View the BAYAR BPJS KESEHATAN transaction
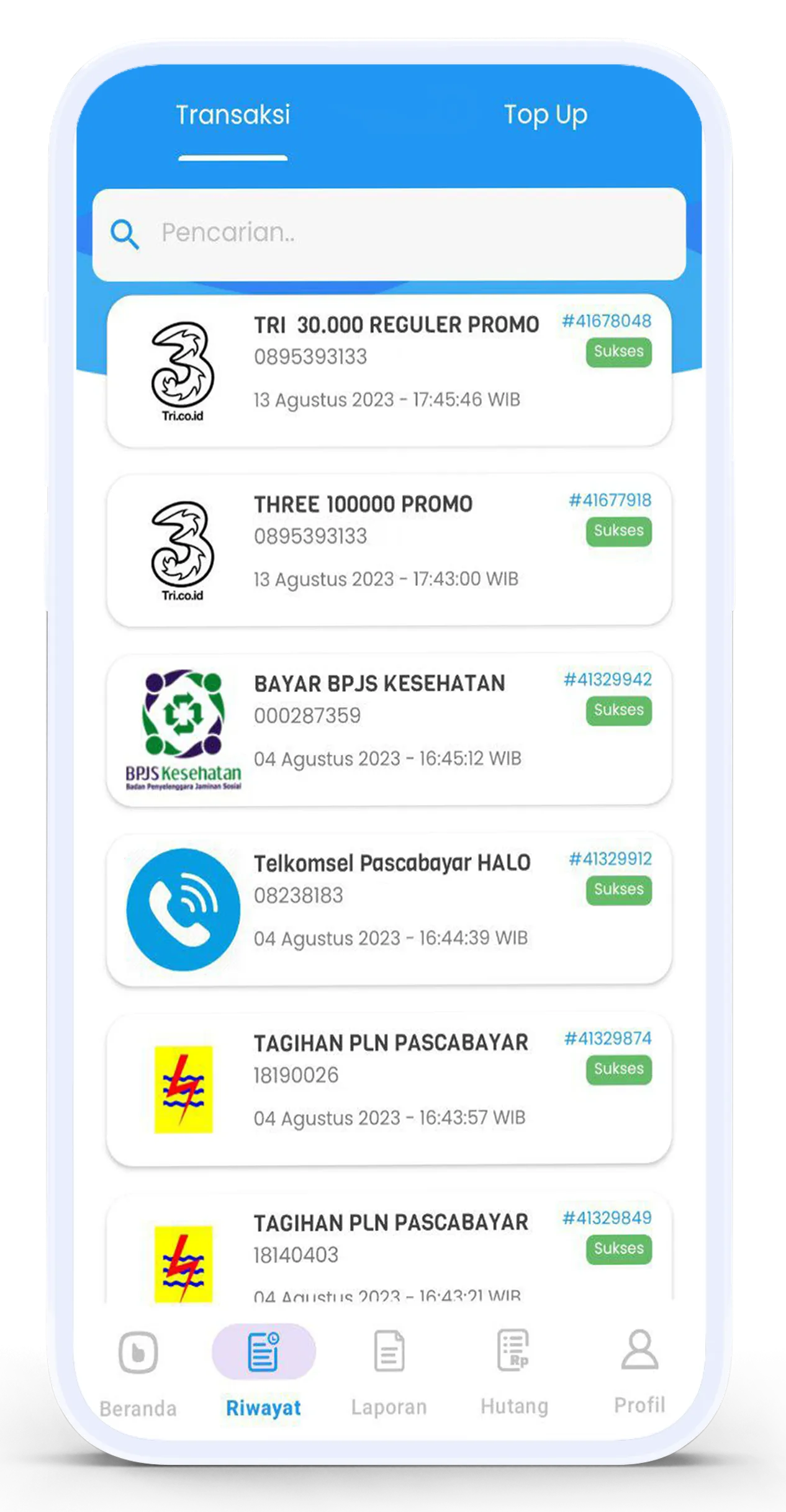Image resolution: width=786 pixels, height=1512 pixels. pos(389,729)
